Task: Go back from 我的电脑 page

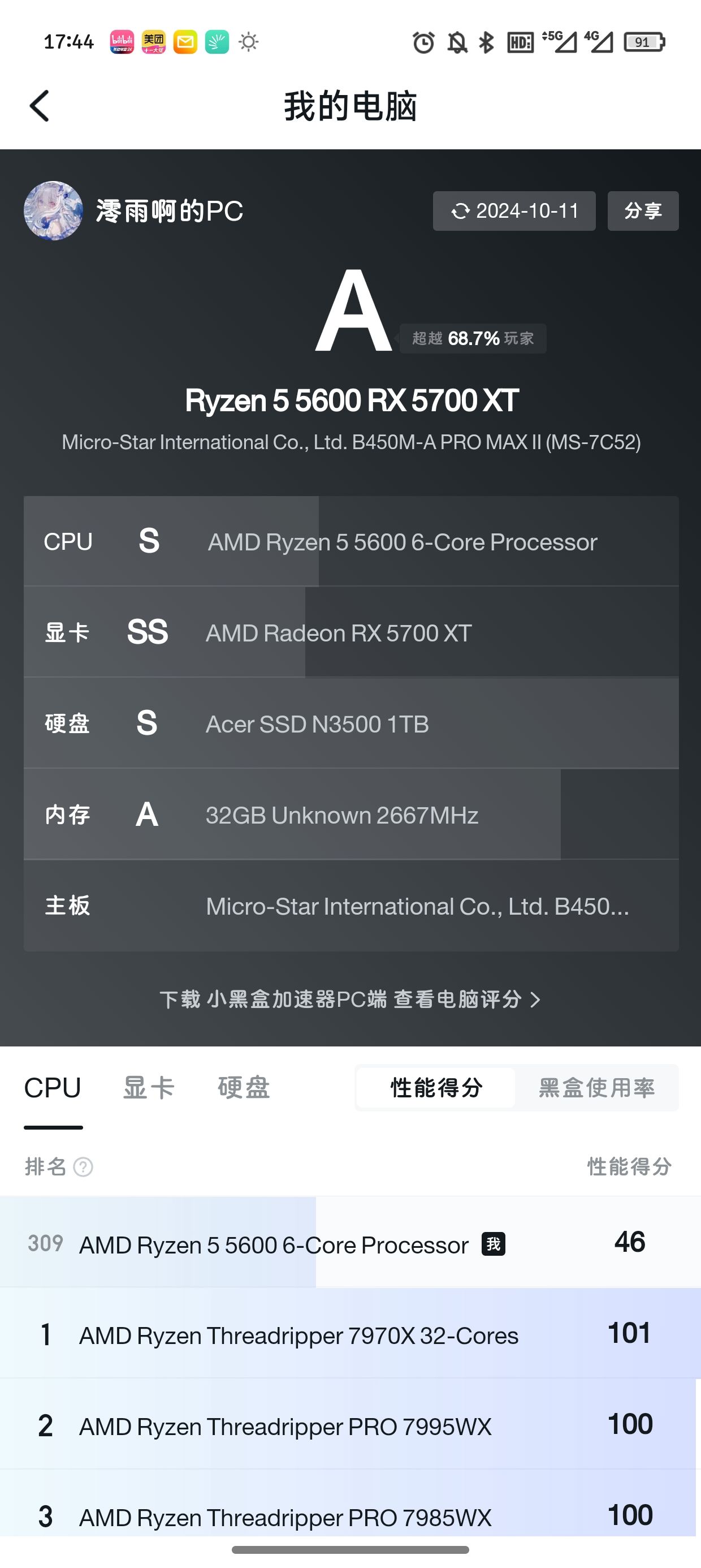Action: tap(40, 106)
